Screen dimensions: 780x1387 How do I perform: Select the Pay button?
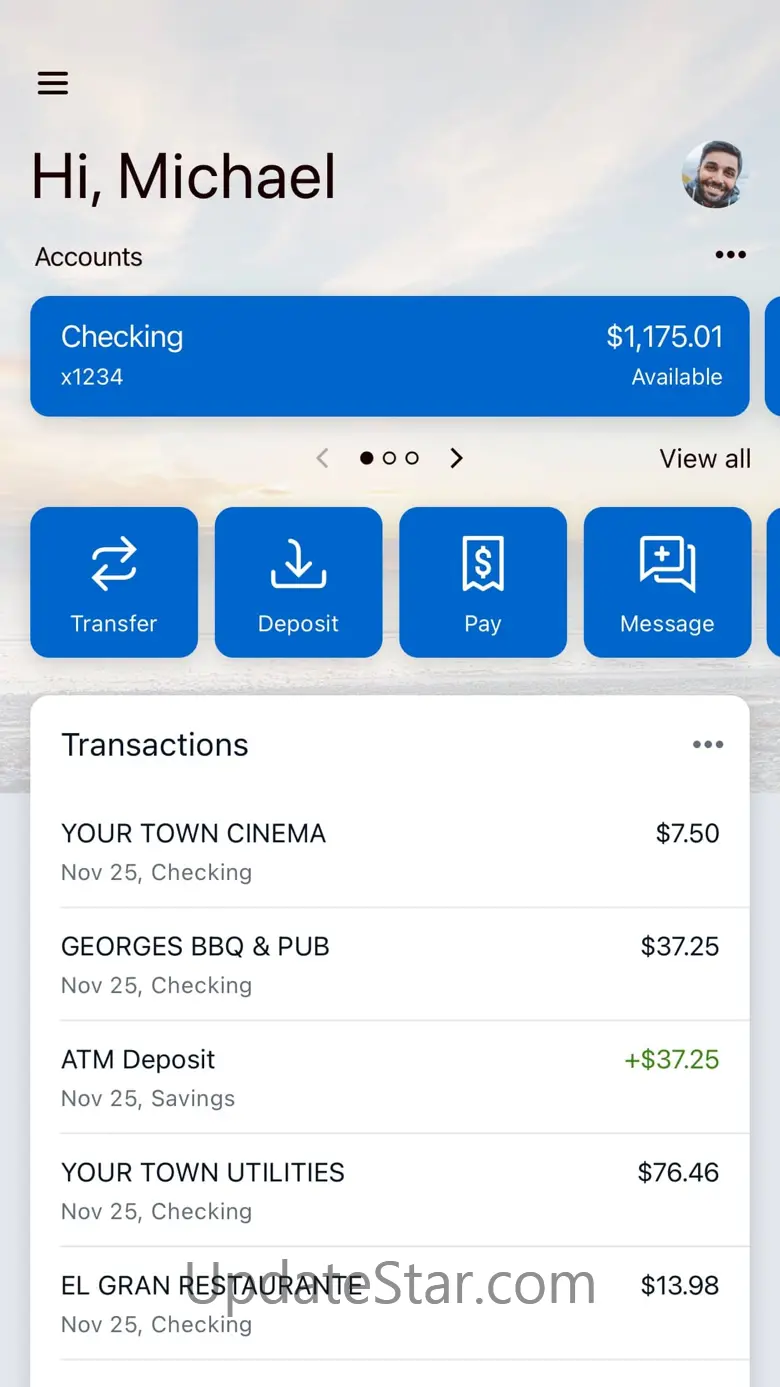483,582
